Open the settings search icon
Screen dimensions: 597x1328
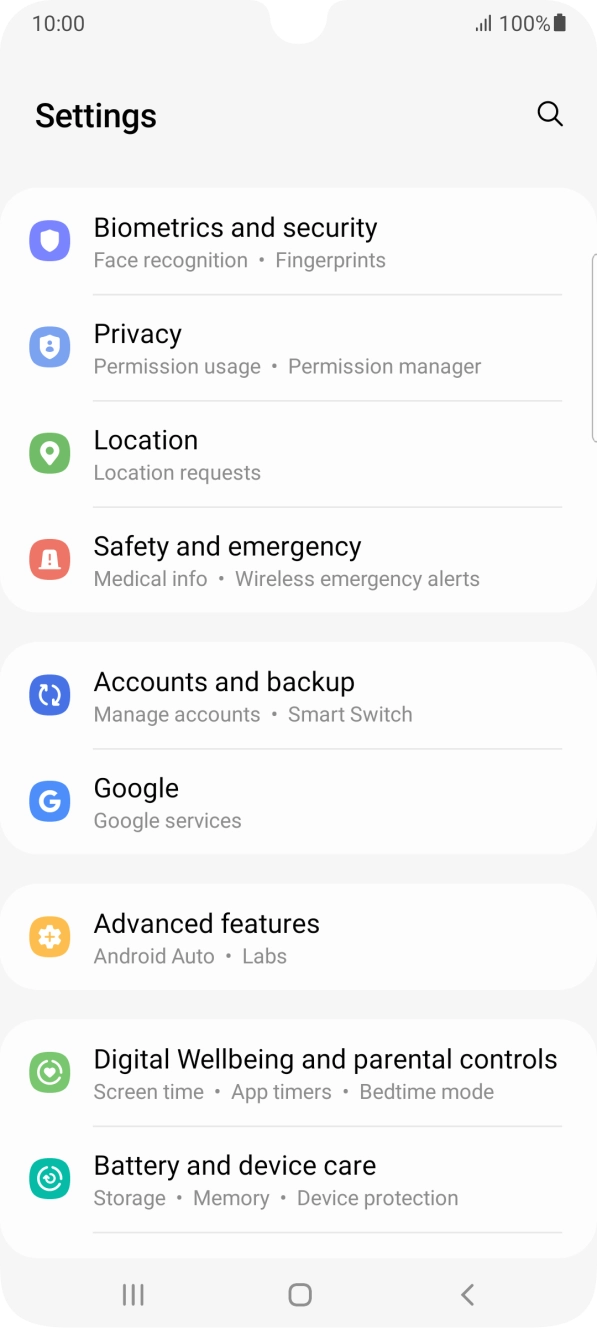tap(550, 114)
